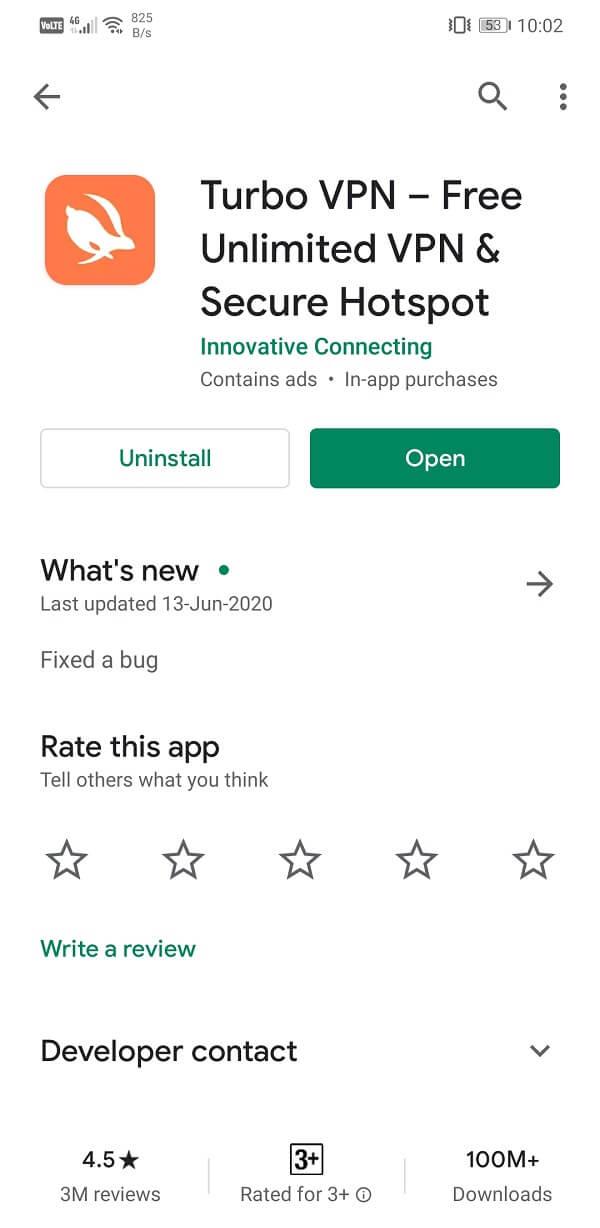
Task: Show the Rated for 3+ info
Action: click(364, 1194)
